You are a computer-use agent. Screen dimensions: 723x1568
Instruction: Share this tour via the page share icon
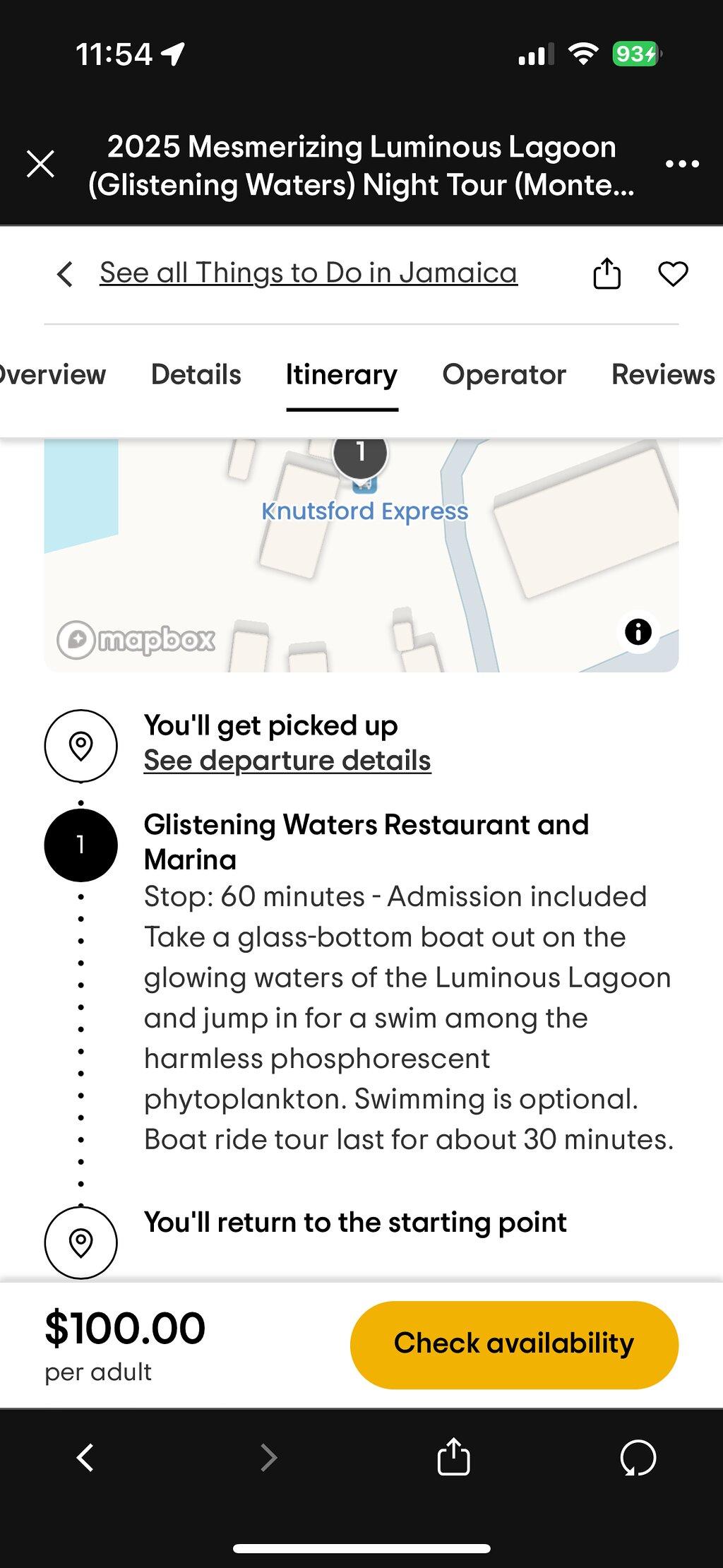(x=607, y=273)
